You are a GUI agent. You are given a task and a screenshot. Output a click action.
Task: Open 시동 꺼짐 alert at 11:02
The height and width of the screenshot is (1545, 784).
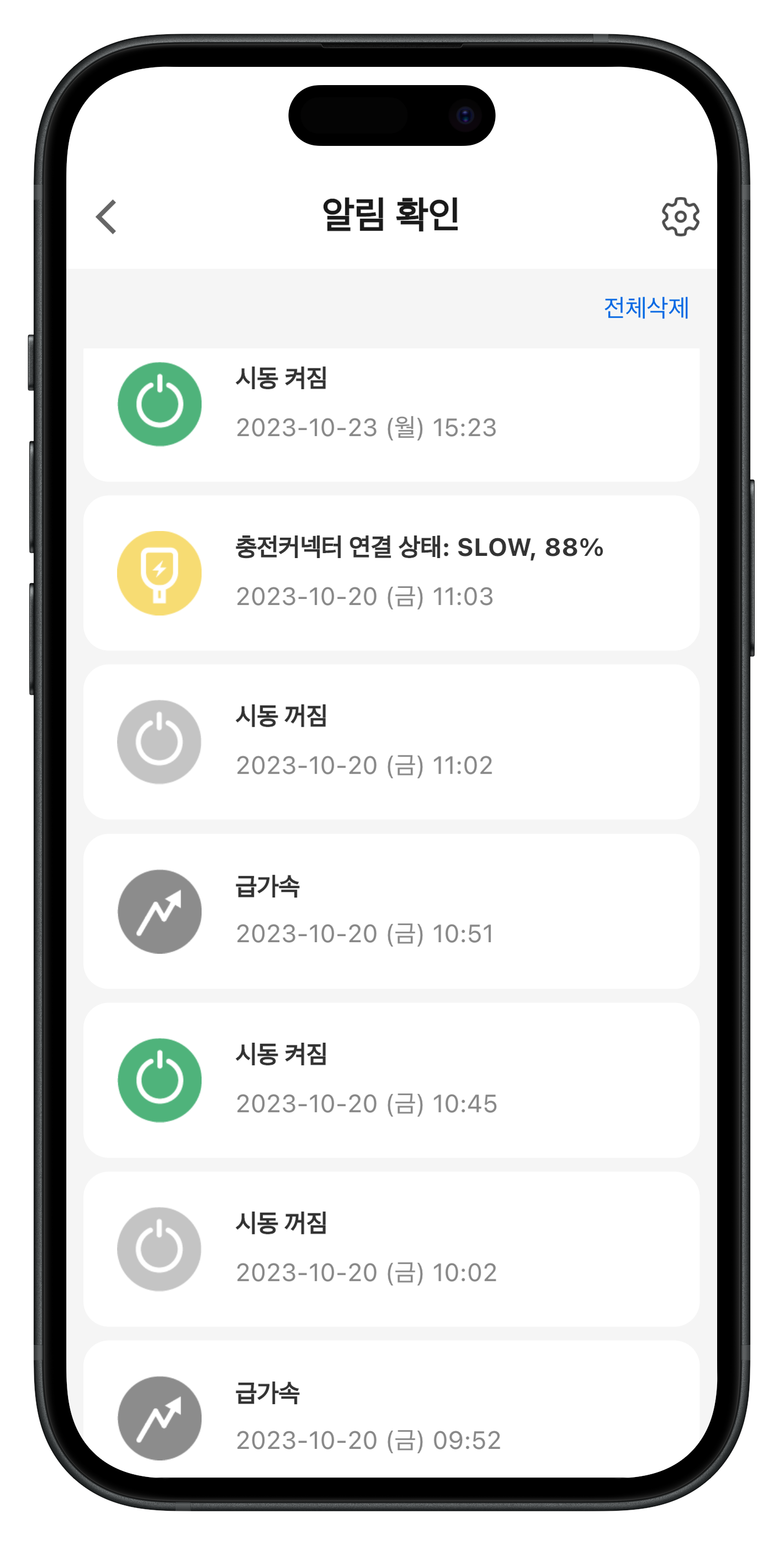[391, 742]
